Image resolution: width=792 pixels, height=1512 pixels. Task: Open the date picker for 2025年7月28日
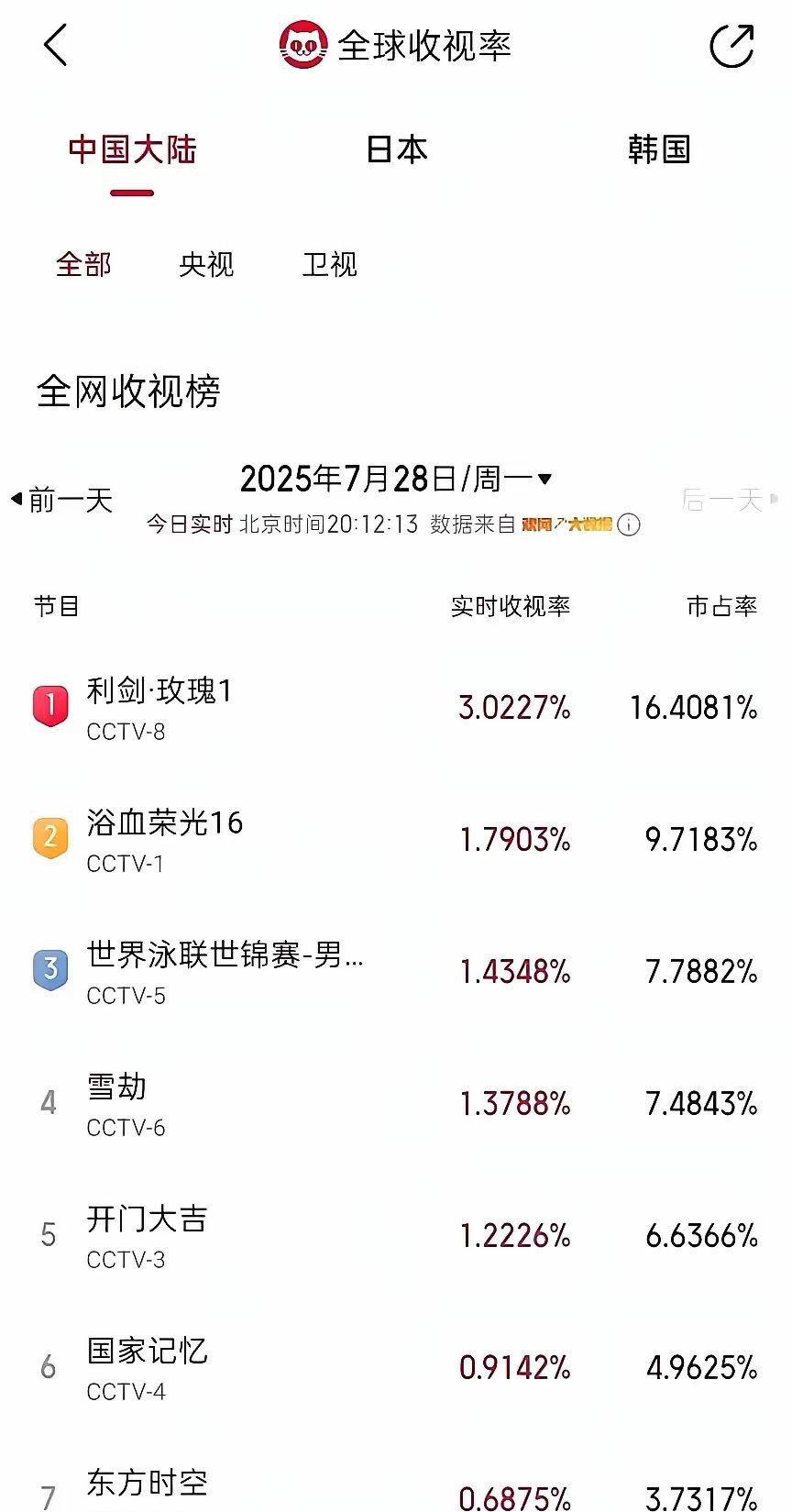(396, 479)
